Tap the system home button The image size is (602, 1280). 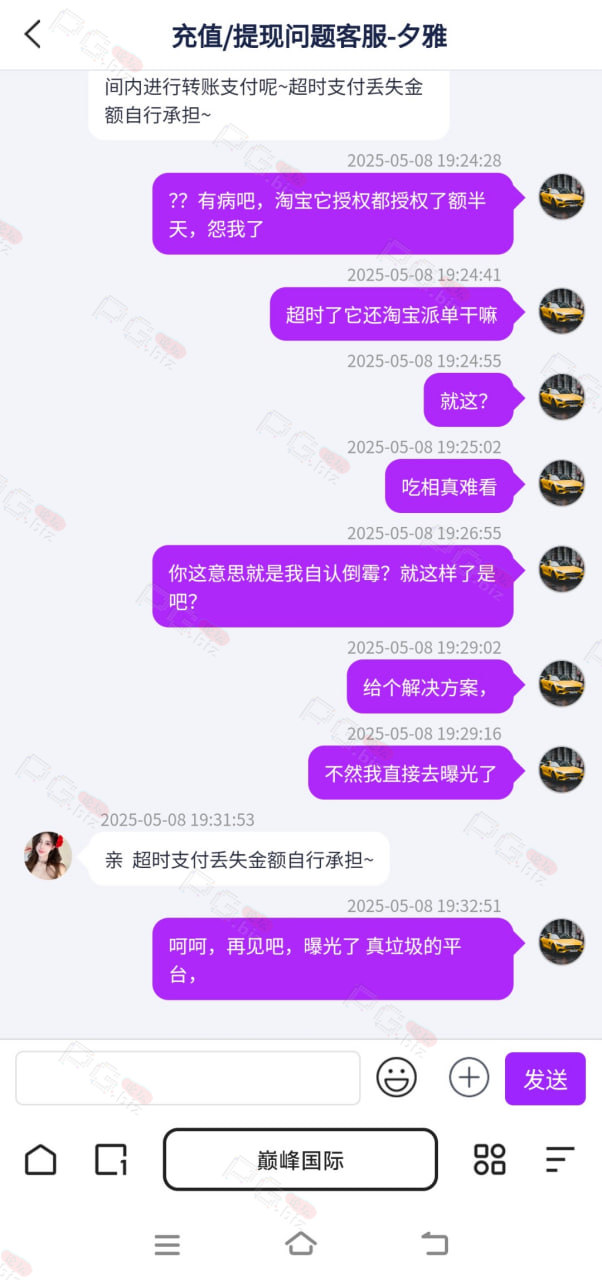click(301, 1244)
